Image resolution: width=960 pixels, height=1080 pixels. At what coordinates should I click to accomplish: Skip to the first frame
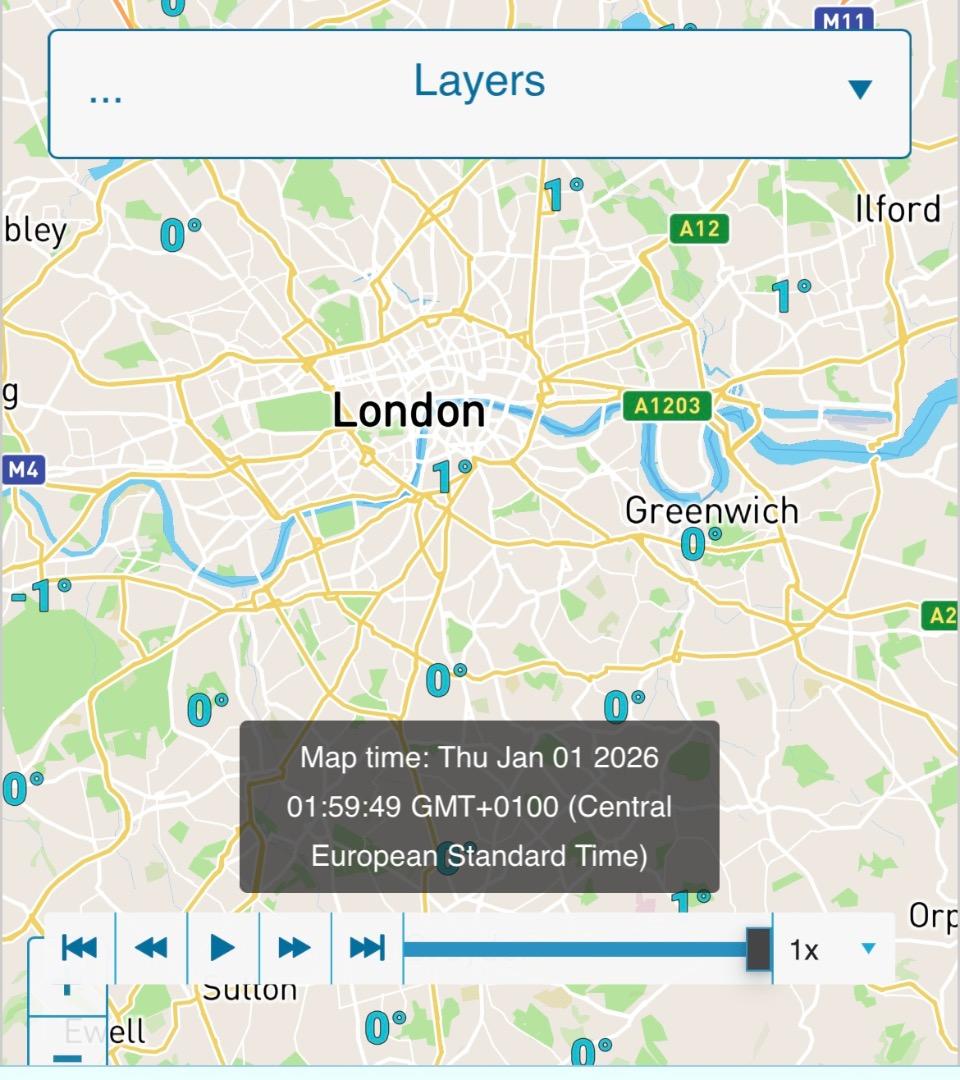click(x=80, y=948)
